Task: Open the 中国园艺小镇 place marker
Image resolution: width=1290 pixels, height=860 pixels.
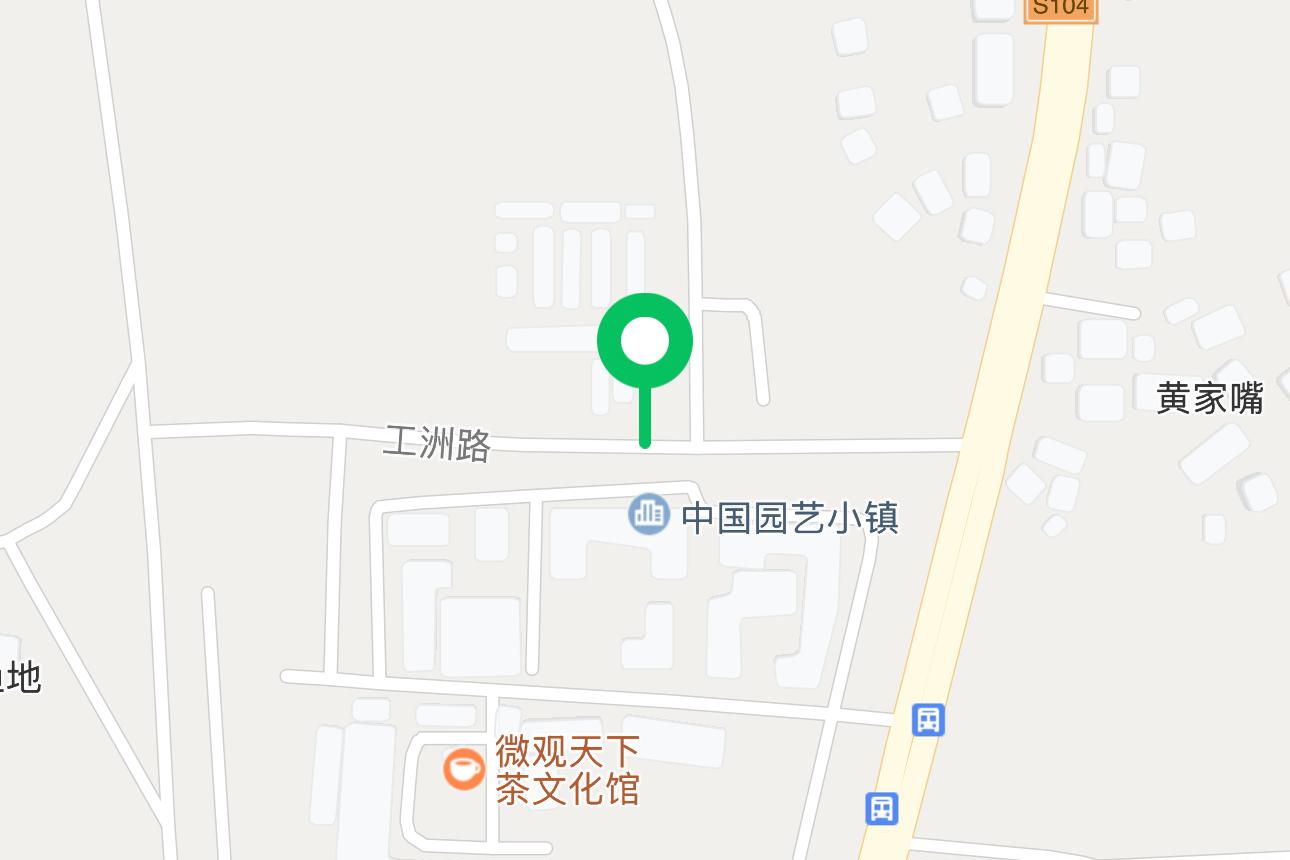Action: [x=648, y=515]
